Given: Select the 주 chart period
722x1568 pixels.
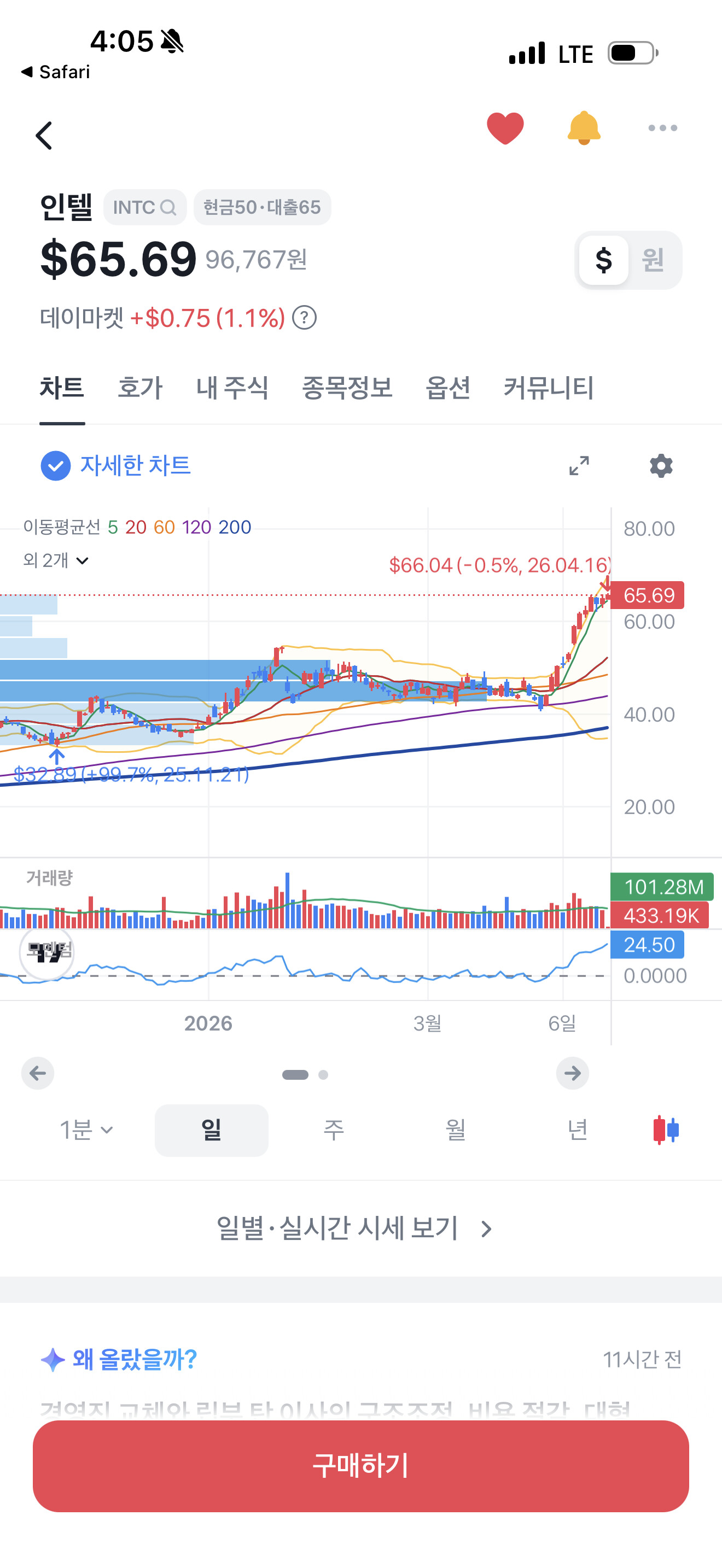Looking at the screenshot, I should tap(334, 1130).
